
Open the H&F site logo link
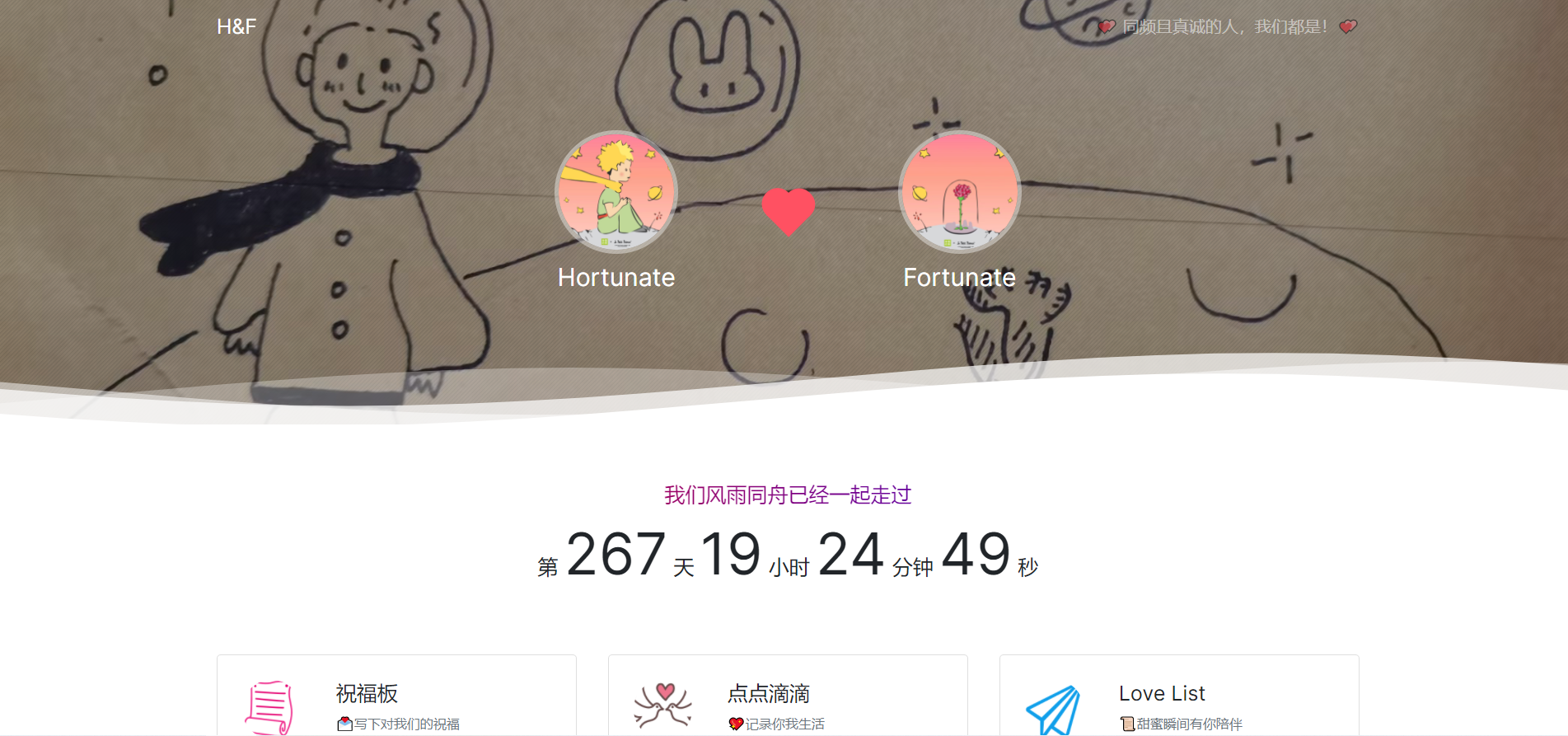coord(236,26)
